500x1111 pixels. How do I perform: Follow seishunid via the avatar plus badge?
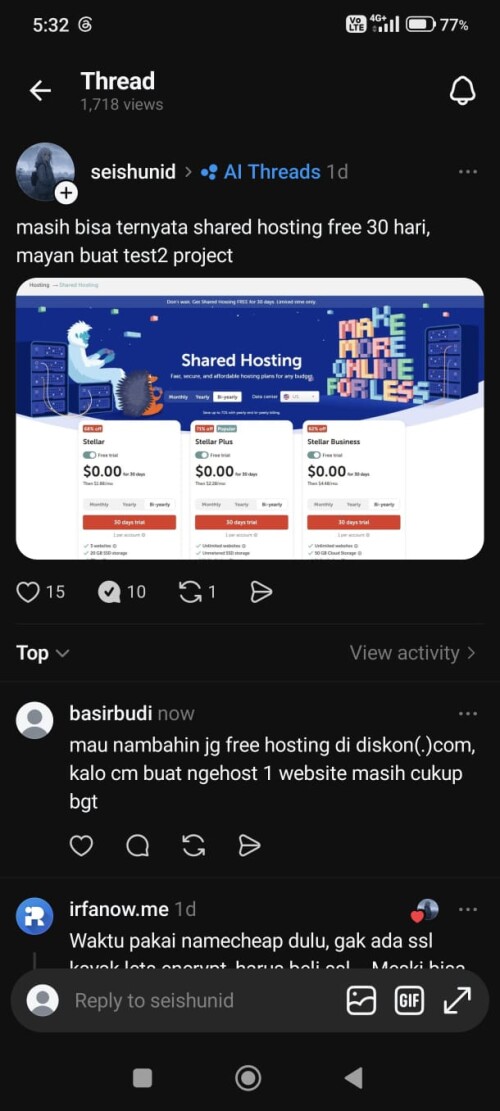[x=66, y=193]
